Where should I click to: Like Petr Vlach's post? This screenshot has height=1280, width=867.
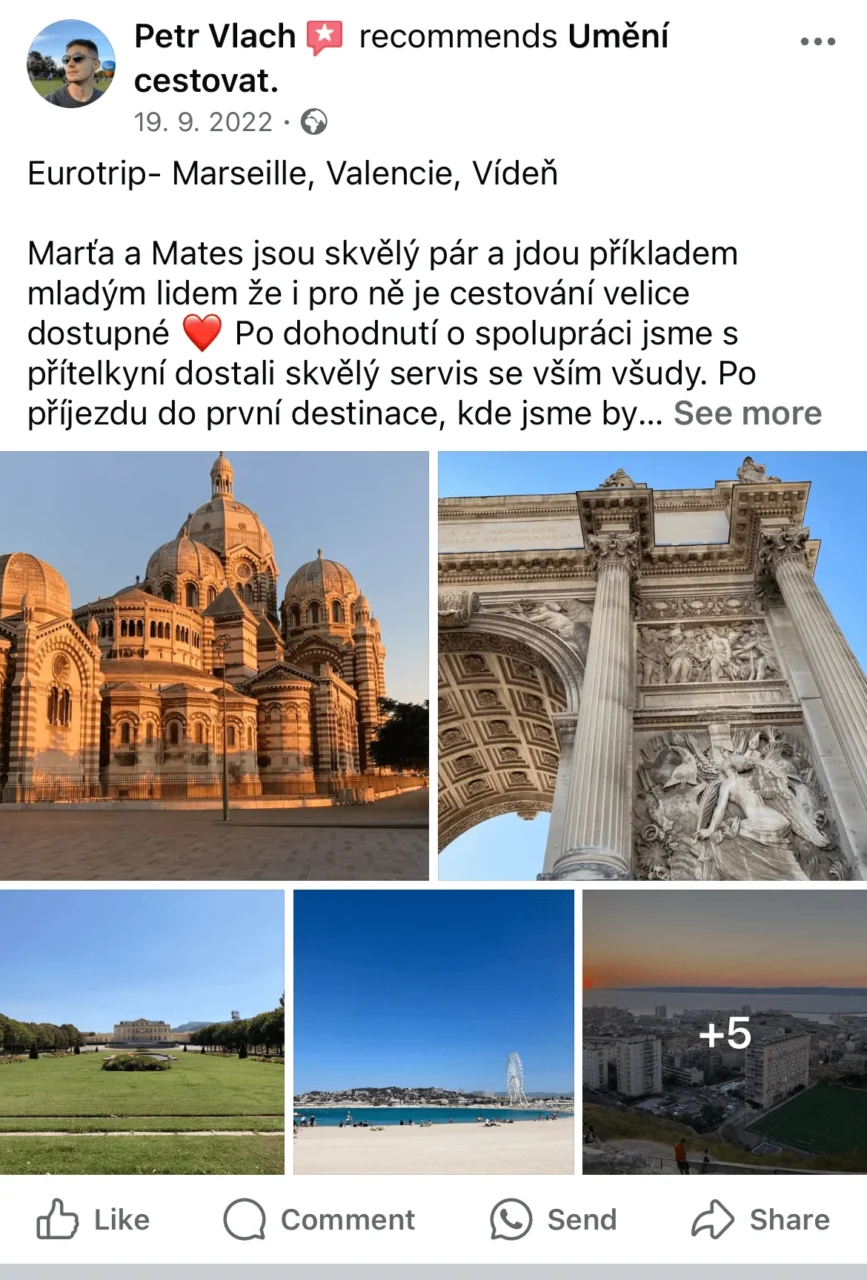[93, 1220]
